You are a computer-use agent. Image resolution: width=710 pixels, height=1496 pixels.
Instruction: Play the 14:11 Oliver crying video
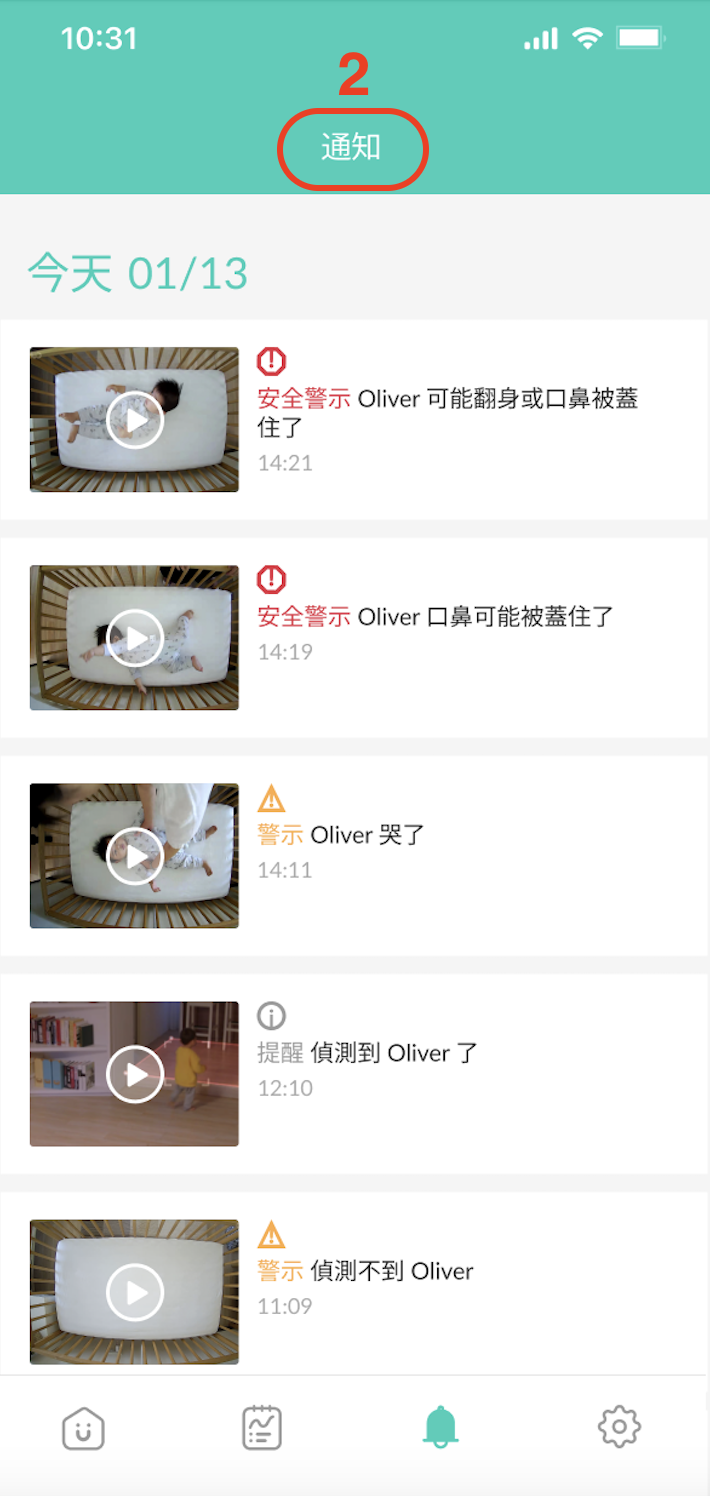pyautogui.click(x=135, y=856)
